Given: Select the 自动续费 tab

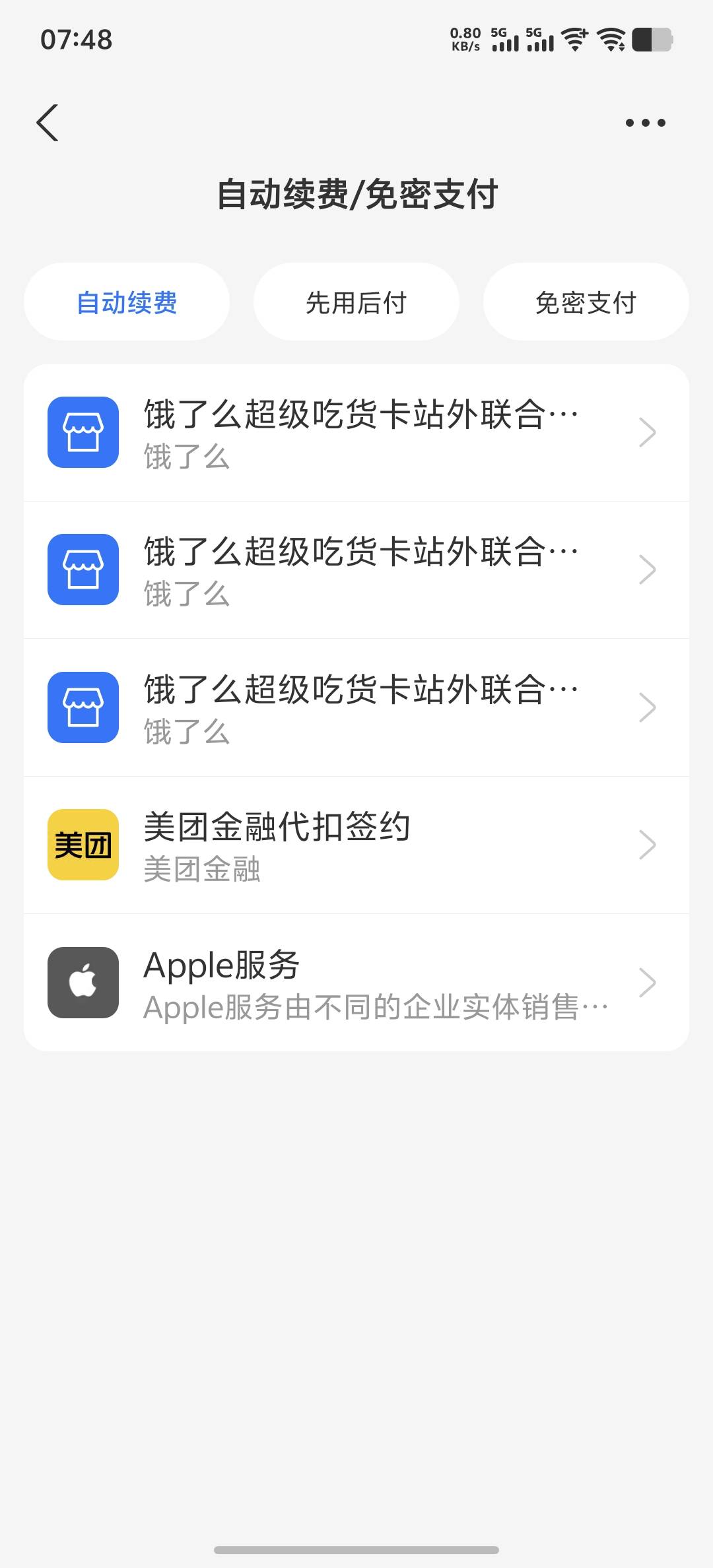Looking at the screenshot, I should [127, 302].
